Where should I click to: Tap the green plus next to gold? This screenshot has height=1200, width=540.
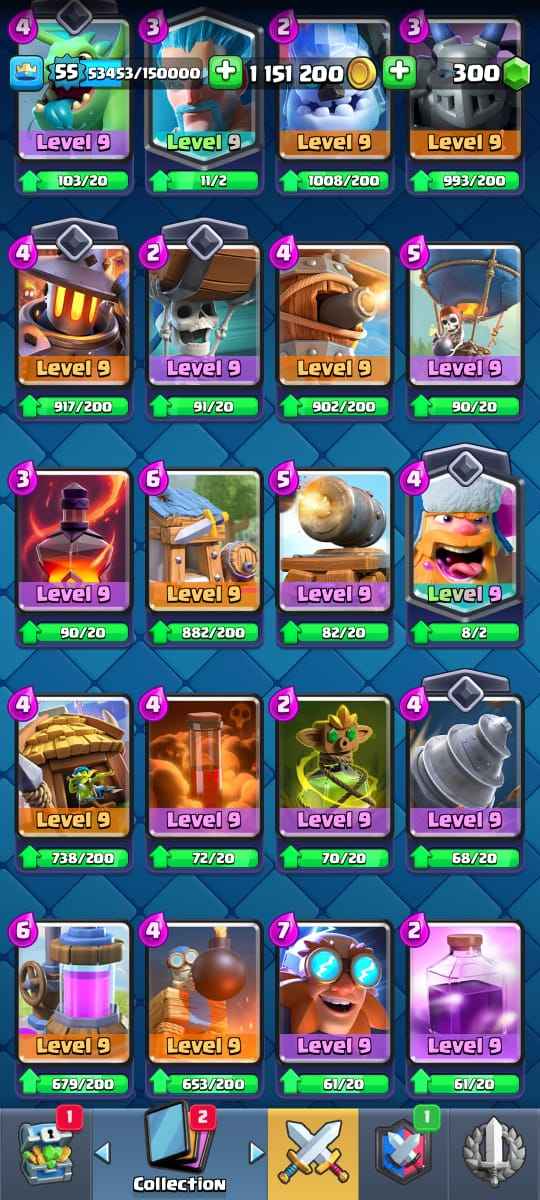click(226, 72)
